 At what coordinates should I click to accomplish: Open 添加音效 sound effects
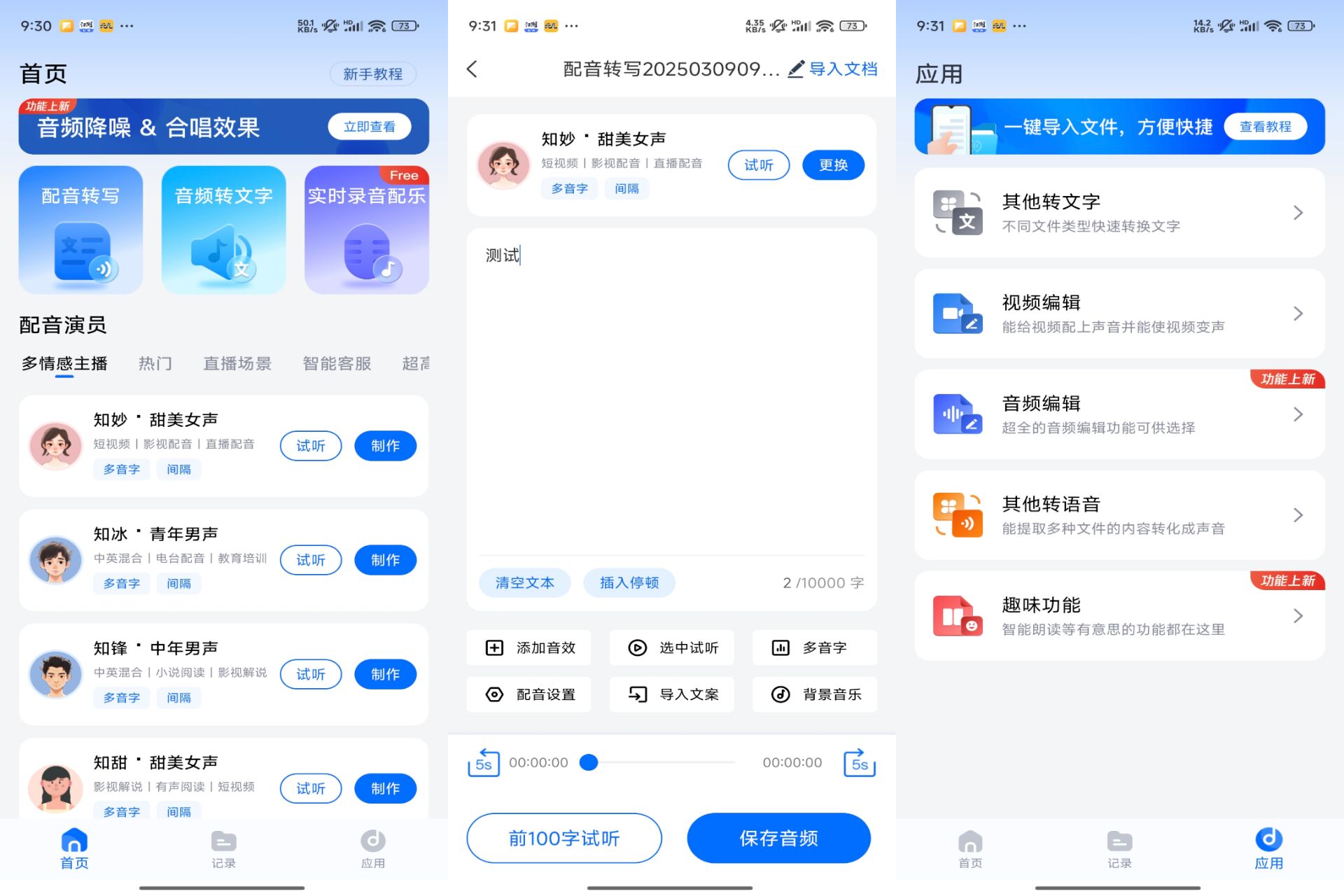(530, 648)
